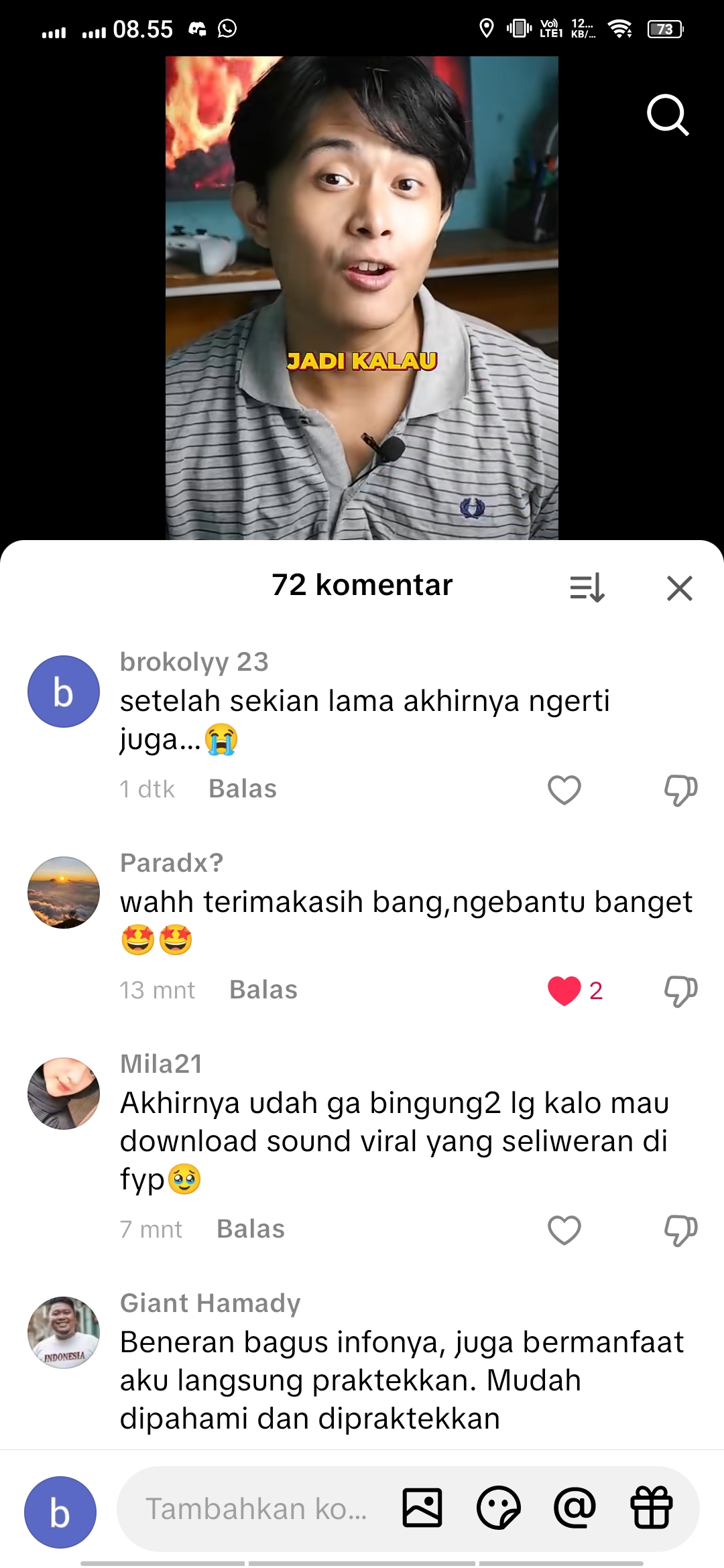Like Mila21's comment

(x=564, y=1230)
